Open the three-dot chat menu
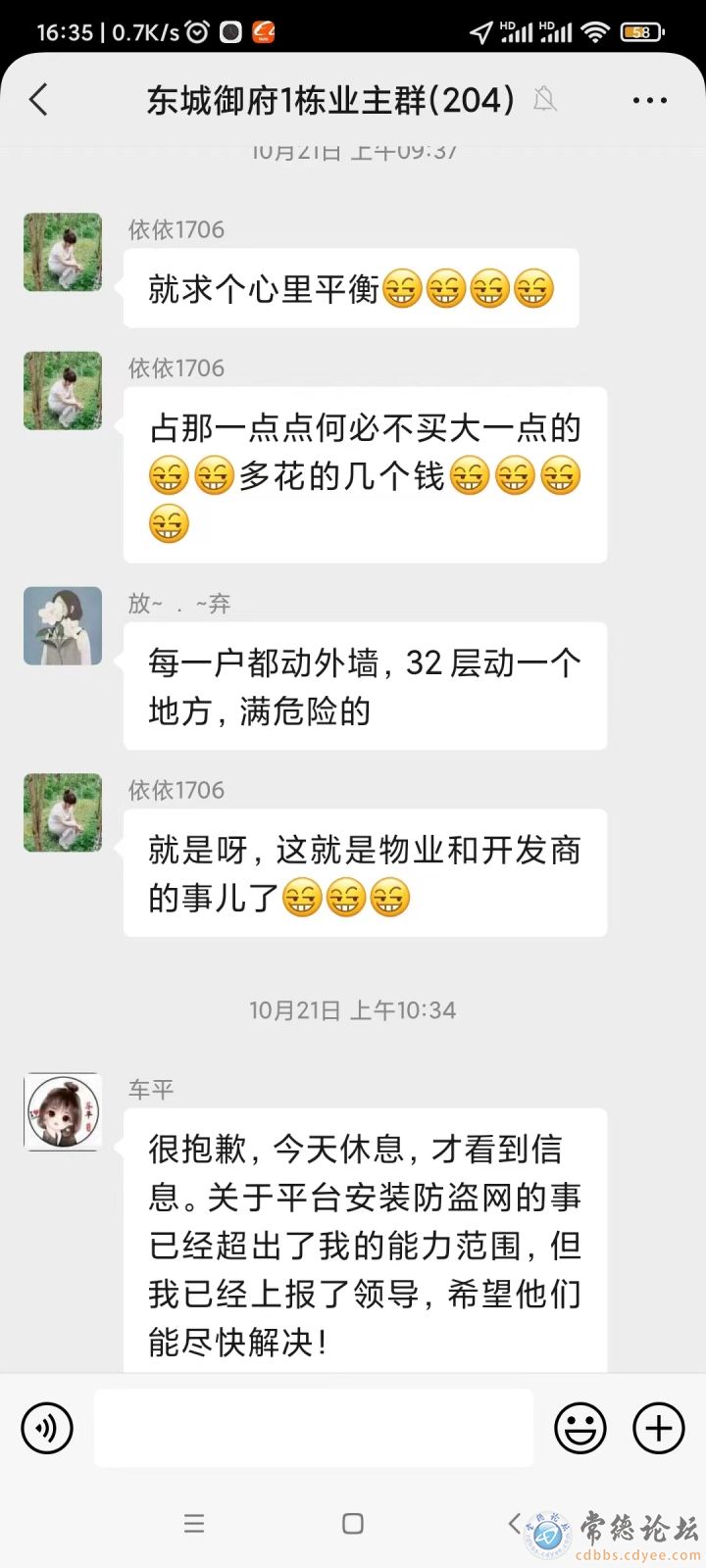This screenshot has width=706, height=1568. (650, 100)
